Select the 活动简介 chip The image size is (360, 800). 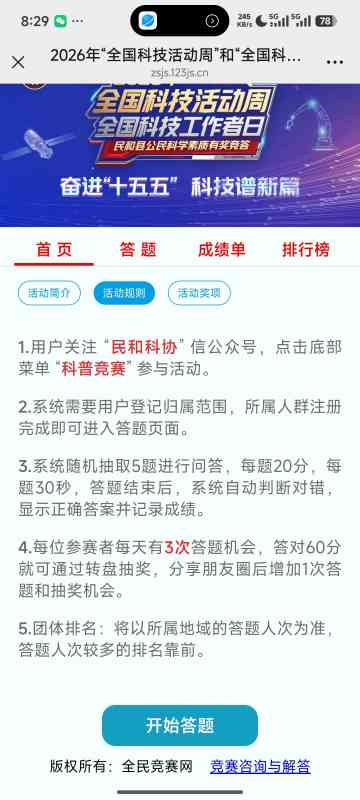tap(49, 293)
